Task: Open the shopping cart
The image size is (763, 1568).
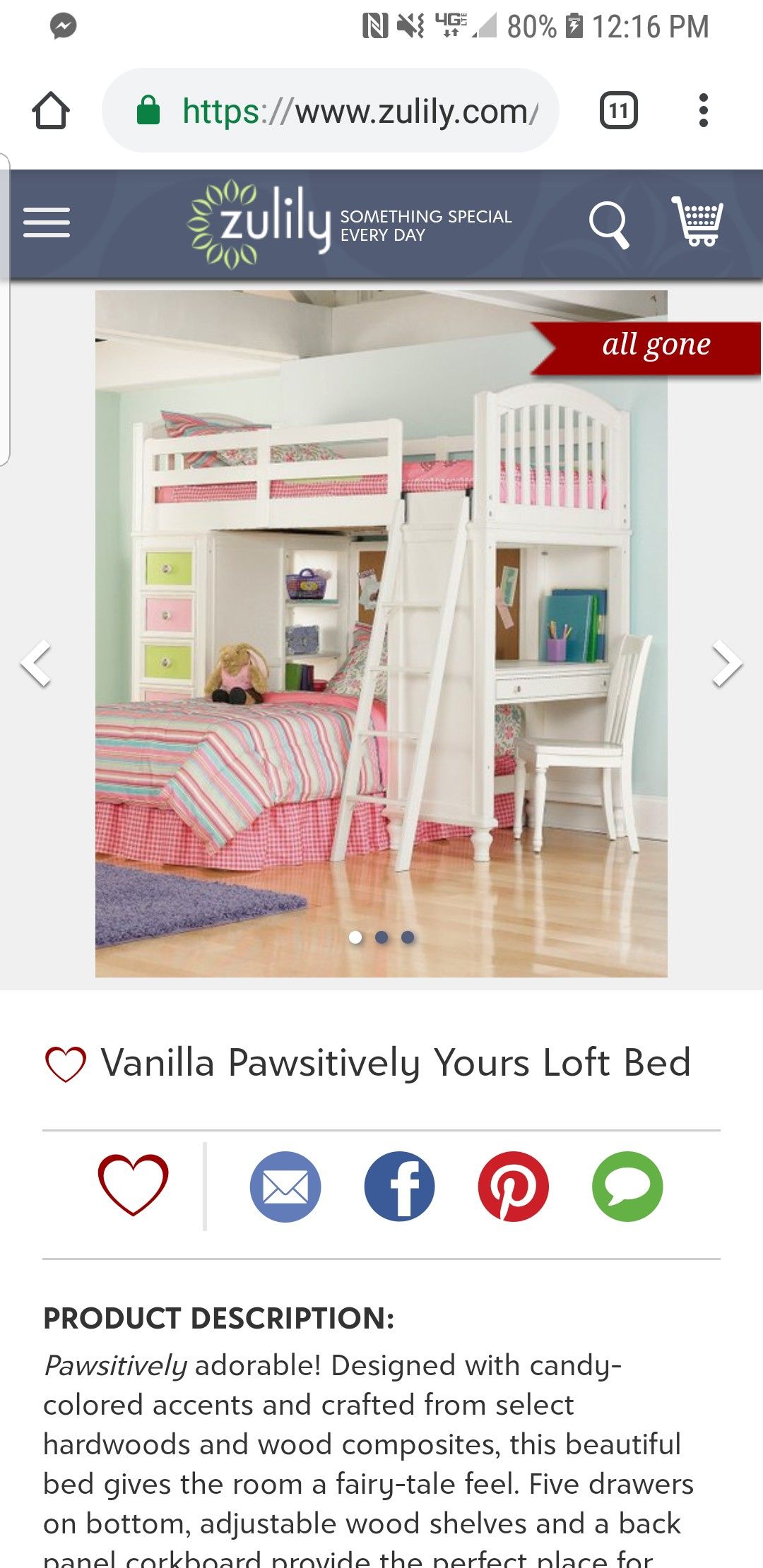Action: pyautogui.click(x=697, y=221)
